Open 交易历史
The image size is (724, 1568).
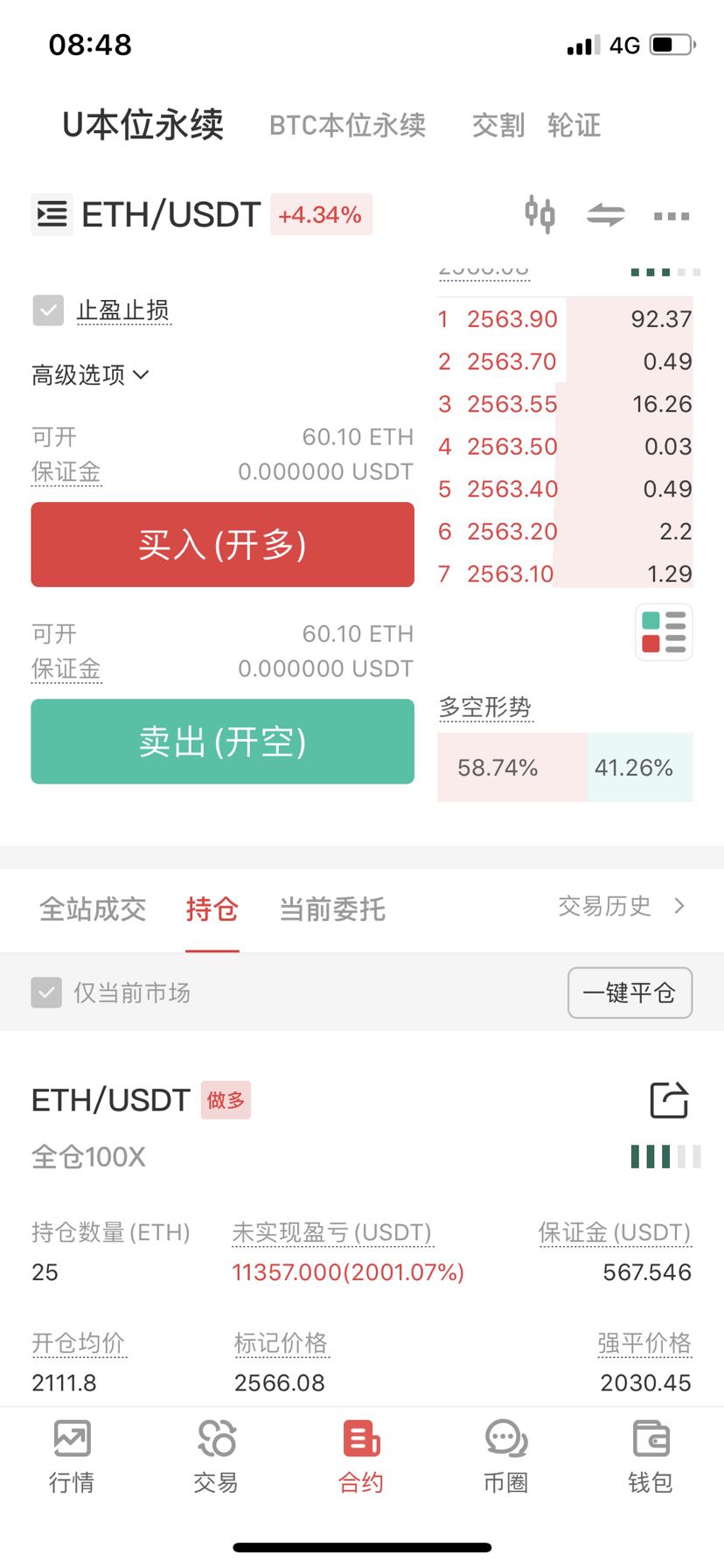point(622,906)
